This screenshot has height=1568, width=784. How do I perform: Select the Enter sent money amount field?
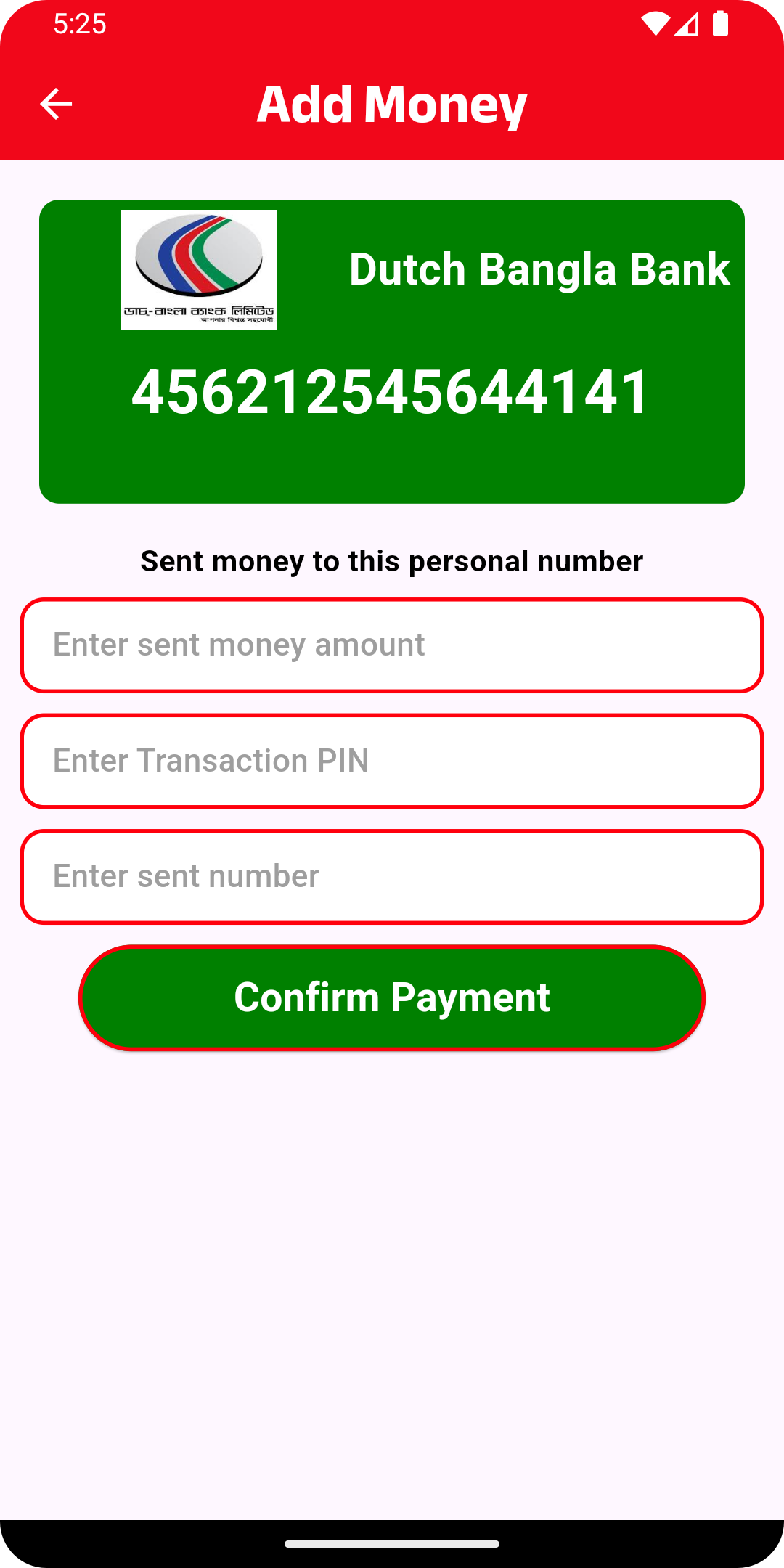point(392,645)
